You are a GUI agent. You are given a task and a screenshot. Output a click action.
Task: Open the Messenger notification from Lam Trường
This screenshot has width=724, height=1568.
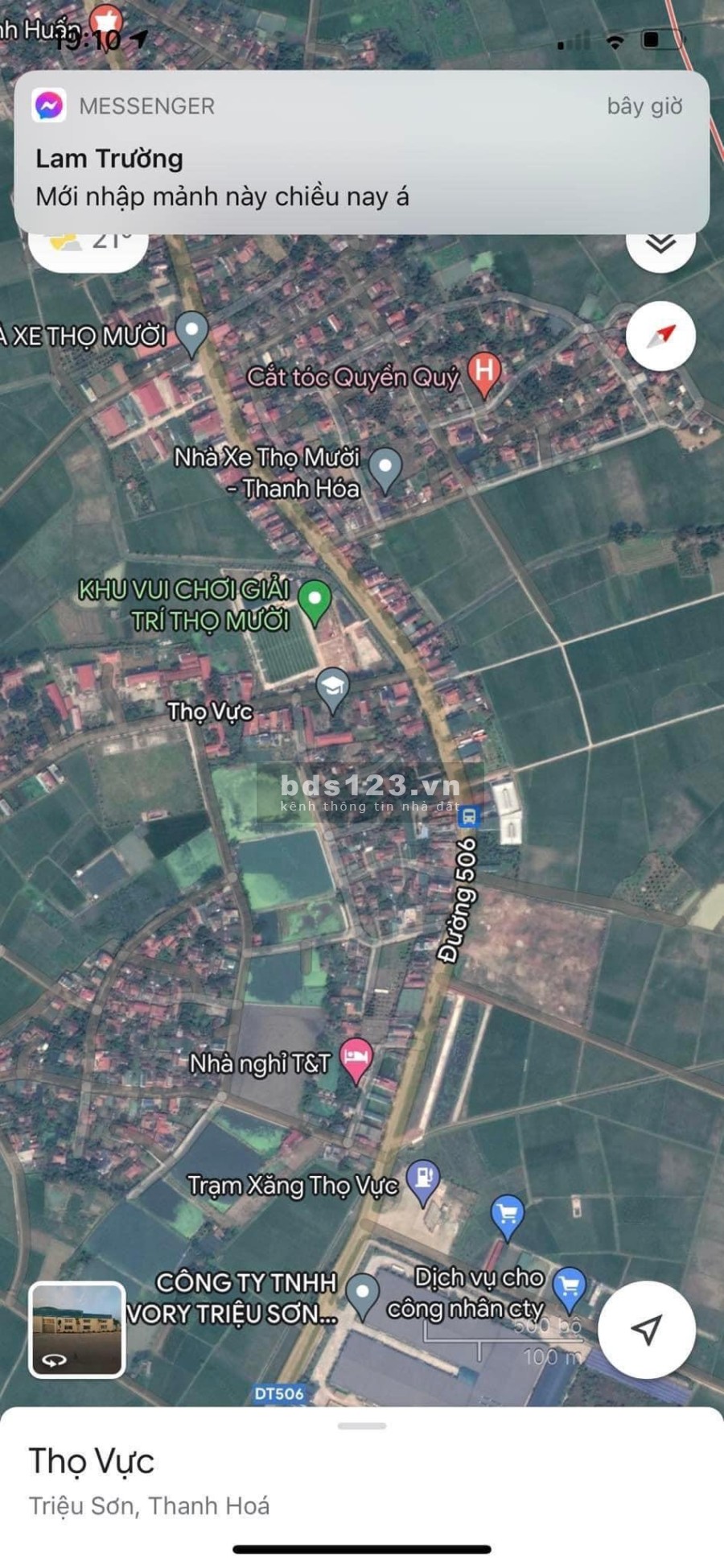tap(361, 153)
